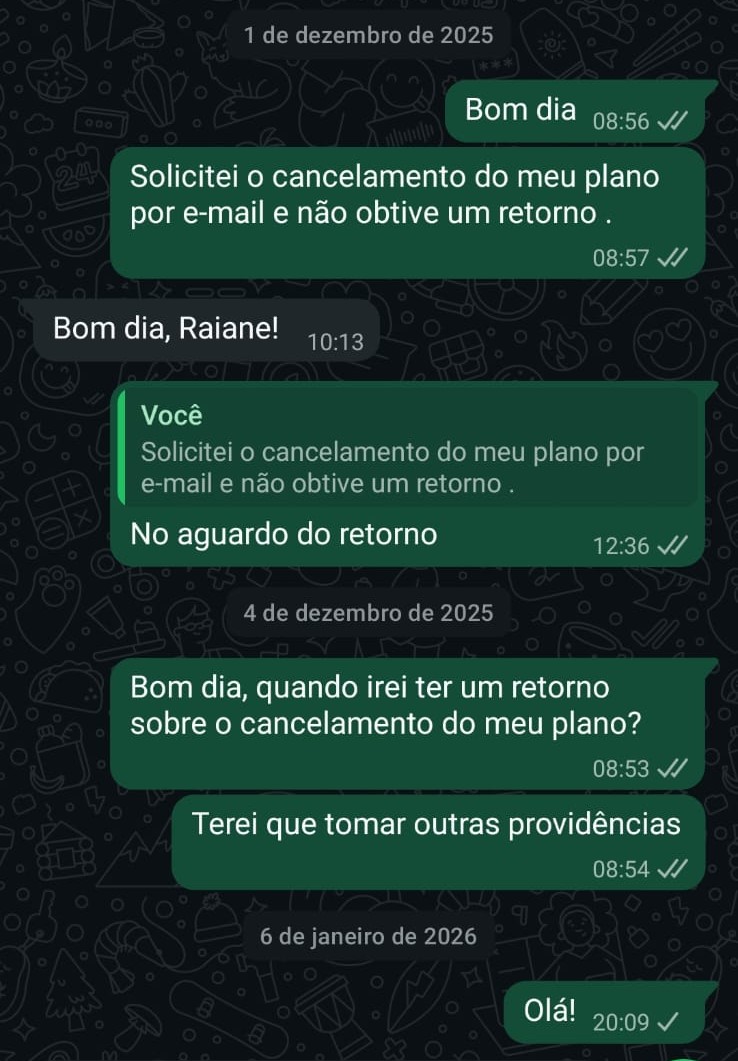
Task: Click the read receipt on the 08:57 message
Action: (x=672, y=258)
